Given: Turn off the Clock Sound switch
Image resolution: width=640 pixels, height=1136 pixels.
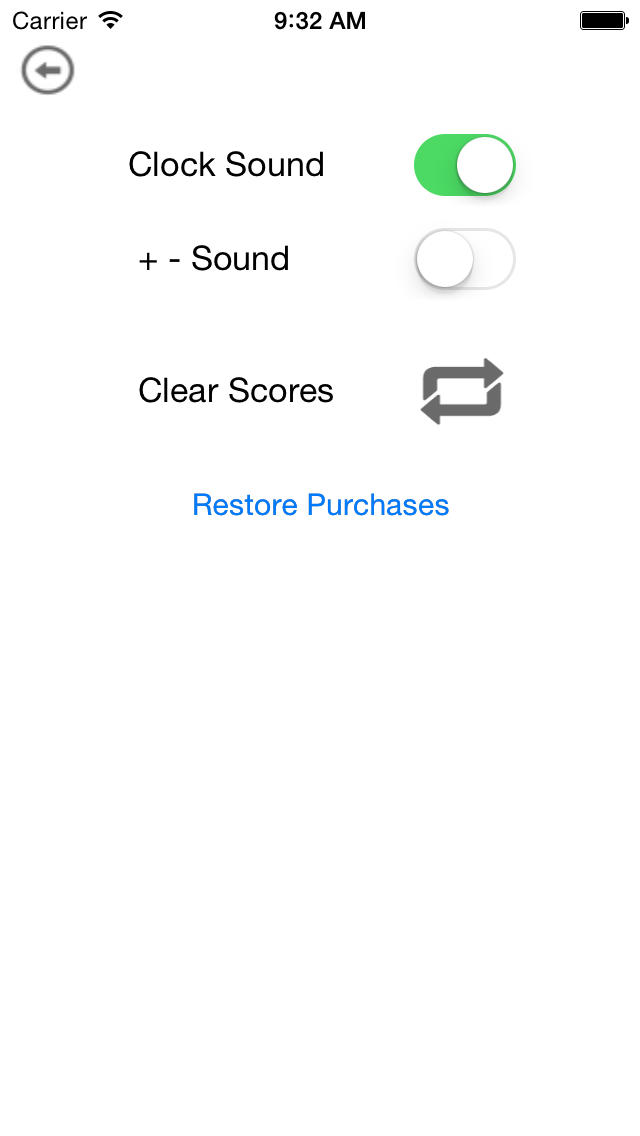Looking at the screenshot, I should click(x=465, y=164).
